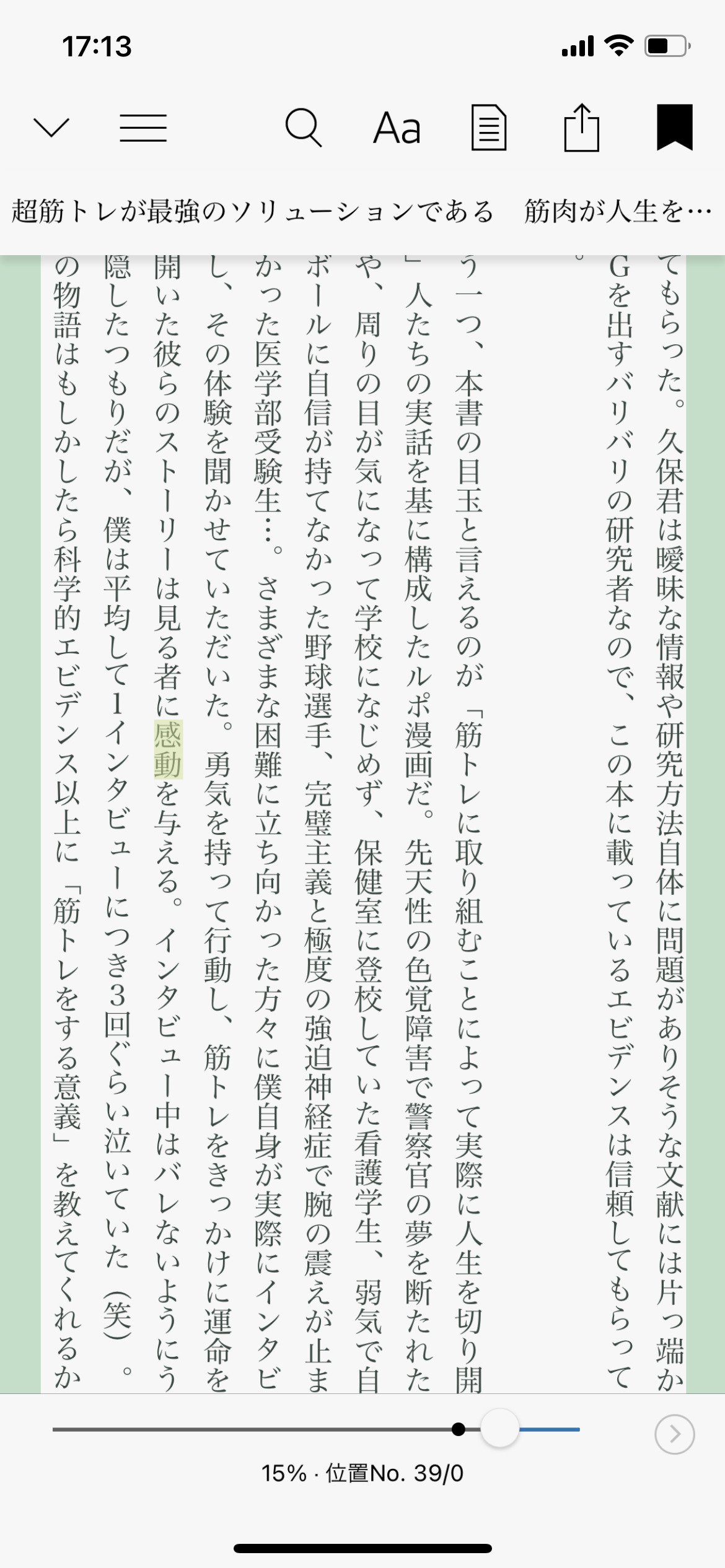Tap the highlighted word 感動
This screenshot has height=1568, width=725.
pos(168,749)
